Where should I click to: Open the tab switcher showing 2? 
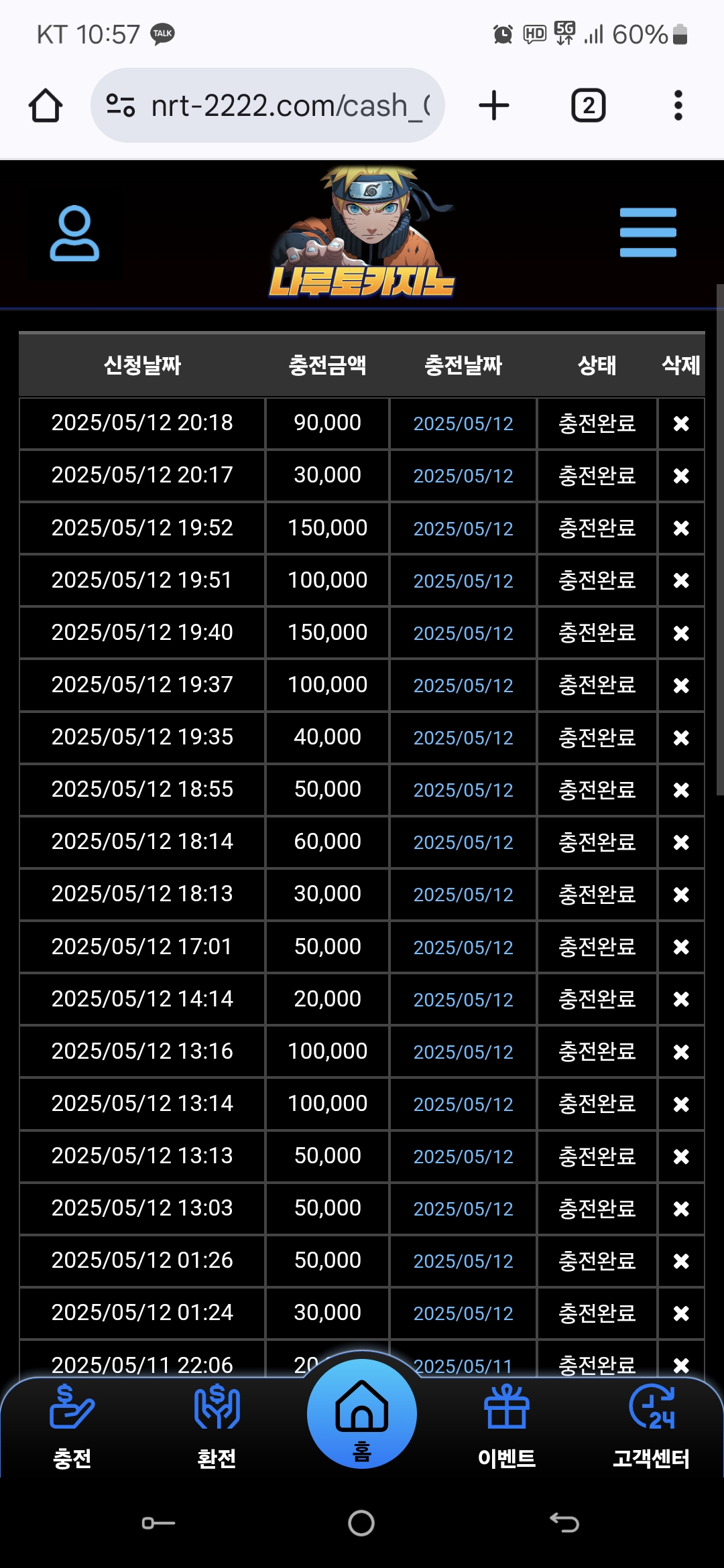pyautogui.click(x=588, y=105)
